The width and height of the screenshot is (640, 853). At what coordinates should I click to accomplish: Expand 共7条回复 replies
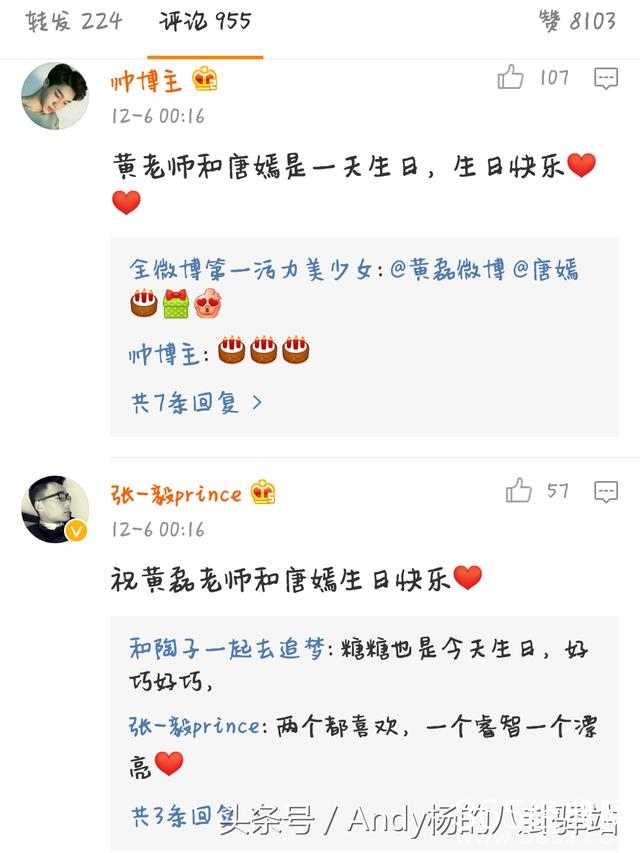197,403
